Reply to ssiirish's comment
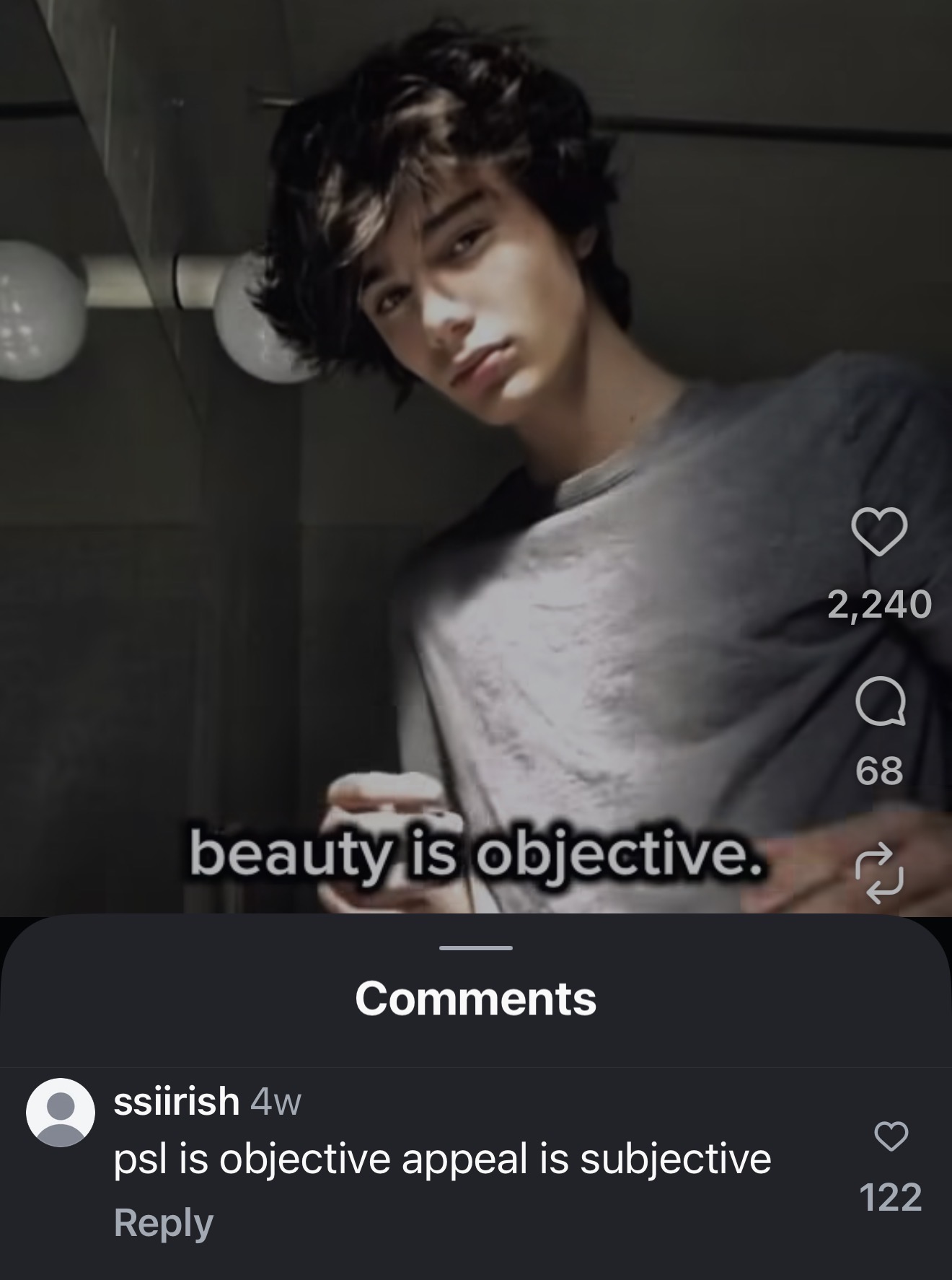This screenshot has height=1280, width=952. [x=164, y=1223]
